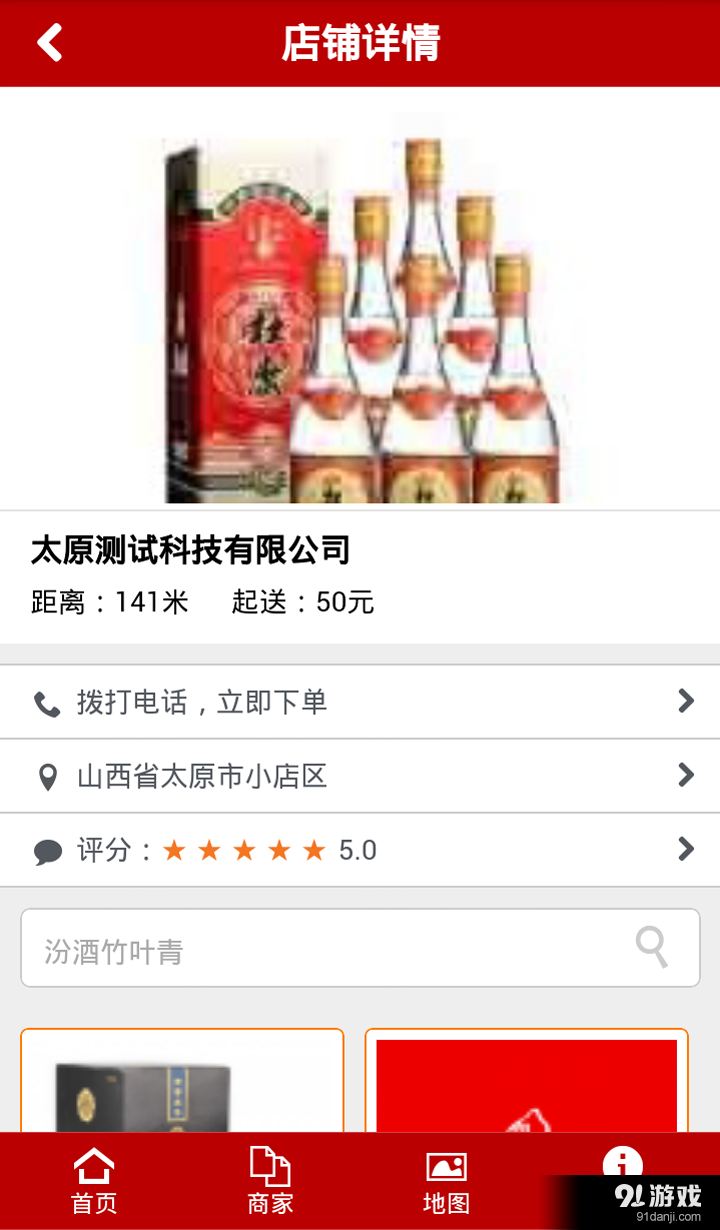
Task: Tap the 汾酒竹叶青 search input field
Action: 300,947
